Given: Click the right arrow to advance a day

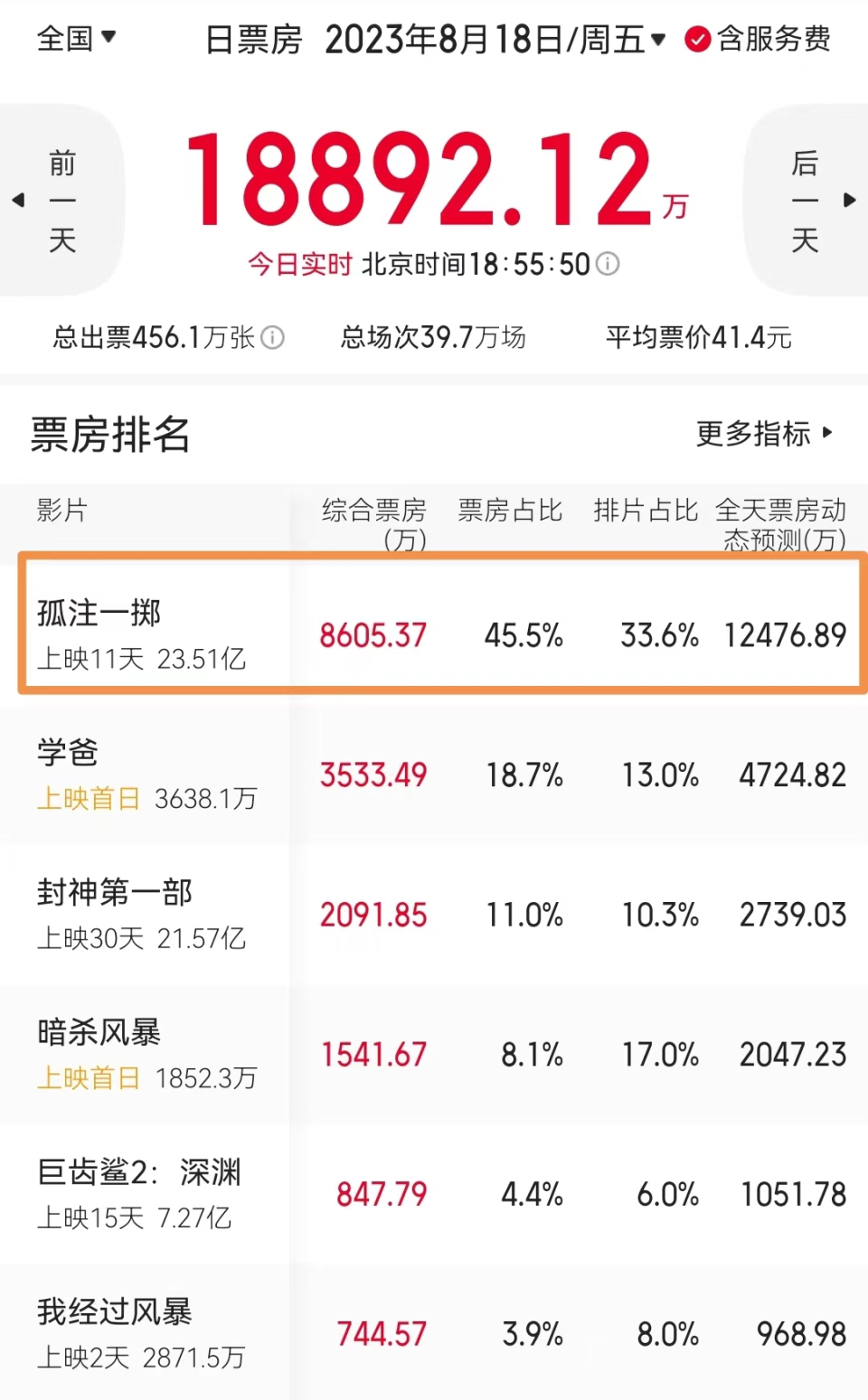Looking at the screenshot, I should click(x=850, y=201).
